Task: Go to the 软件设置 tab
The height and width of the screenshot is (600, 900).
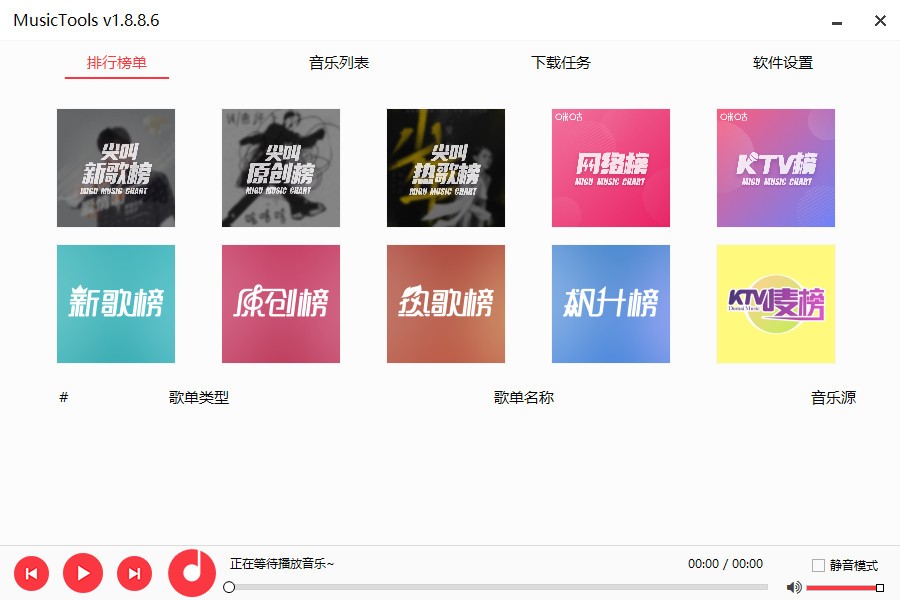Action: pyautogui.click(x=783, y=63)
